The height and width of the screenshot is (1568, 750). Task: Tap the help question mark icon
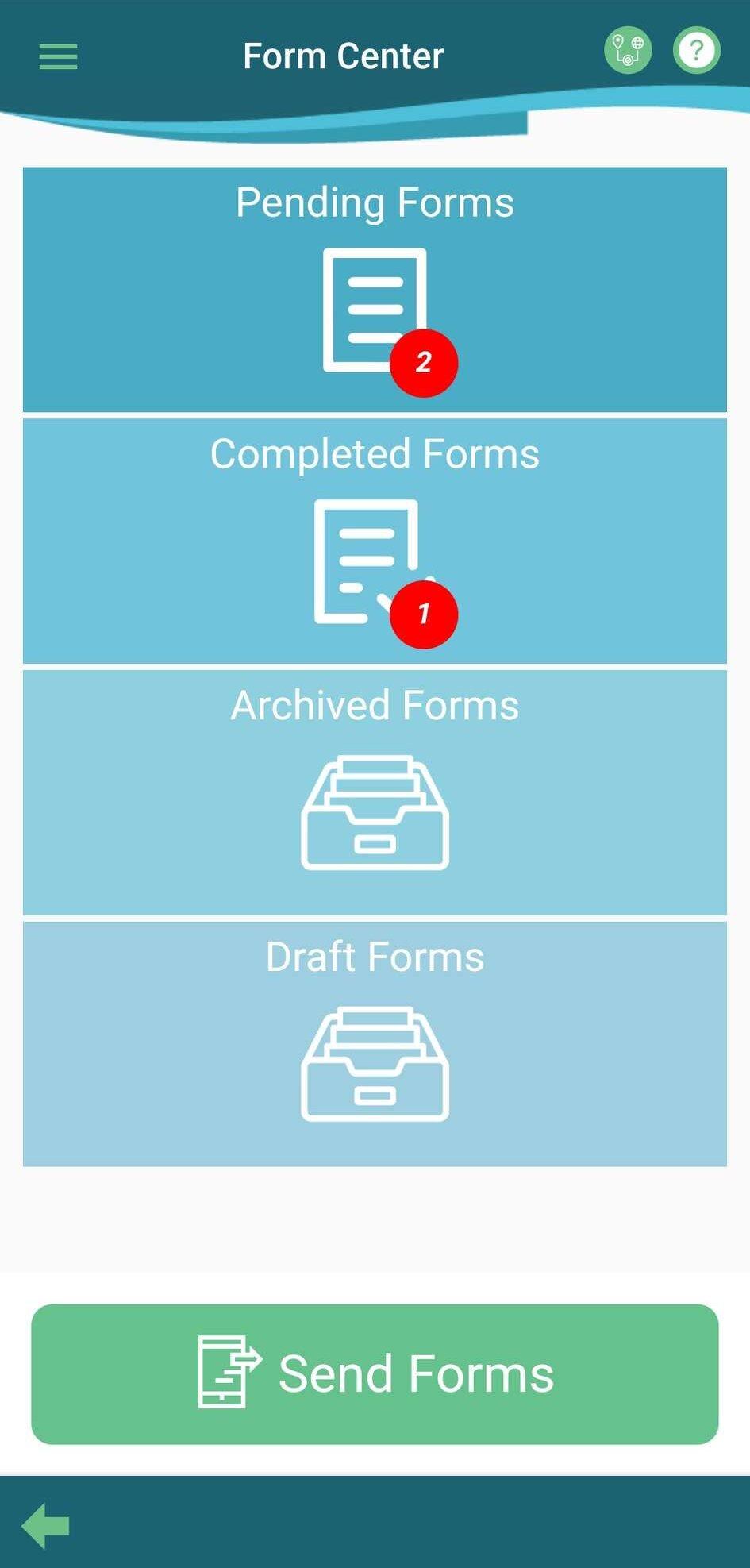[697, 50]
